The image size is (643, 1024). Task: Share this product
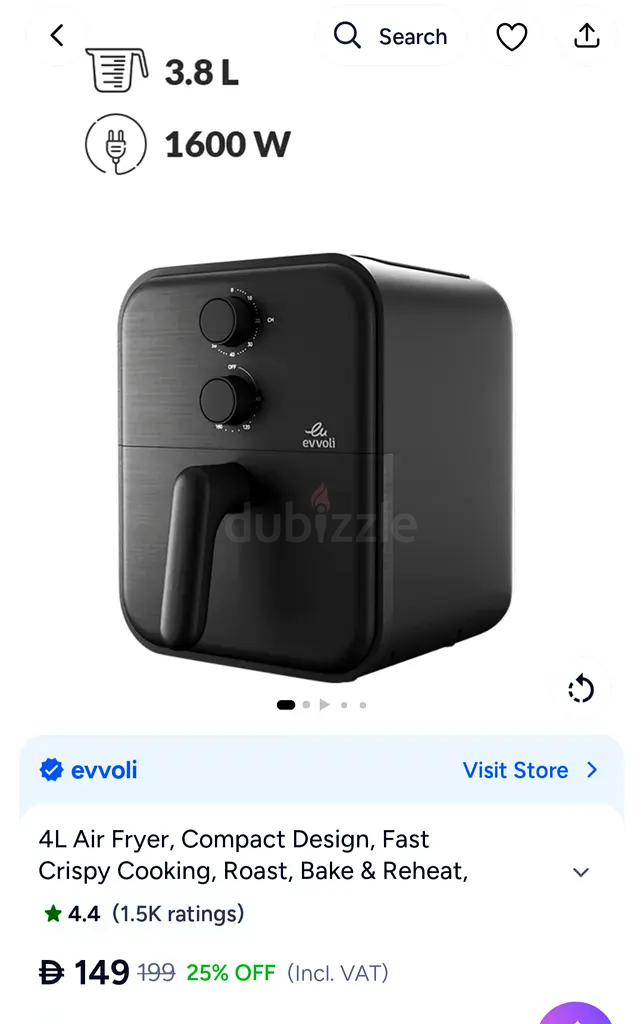[x=586, y=36]
